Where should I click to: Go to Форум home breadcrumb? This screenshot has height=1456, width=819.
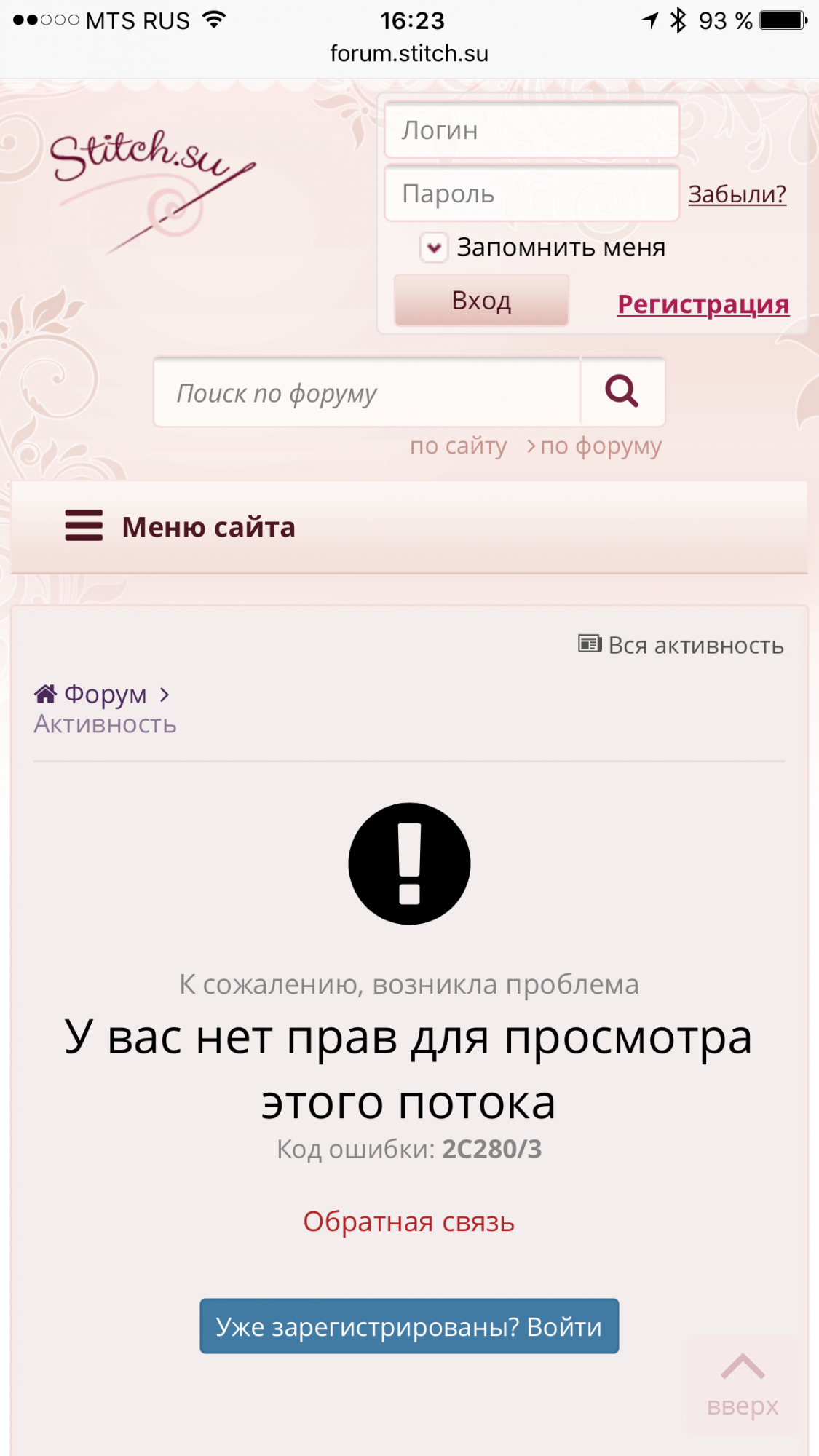pos(104,694)
